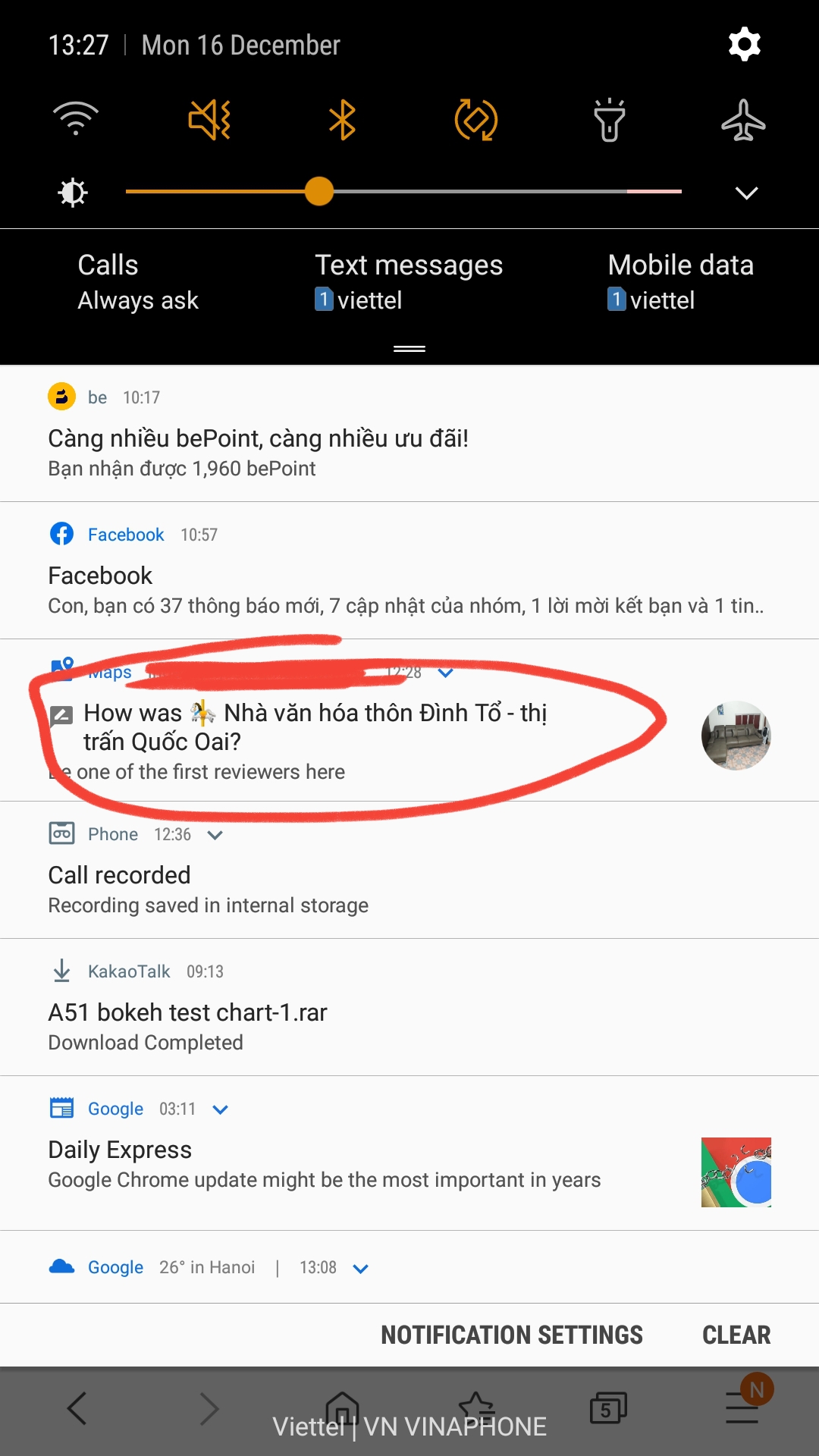Toggle mobile data carrier selection for viettel
The height and width of the screenshot is (1456, 819).
pos(679,281)
